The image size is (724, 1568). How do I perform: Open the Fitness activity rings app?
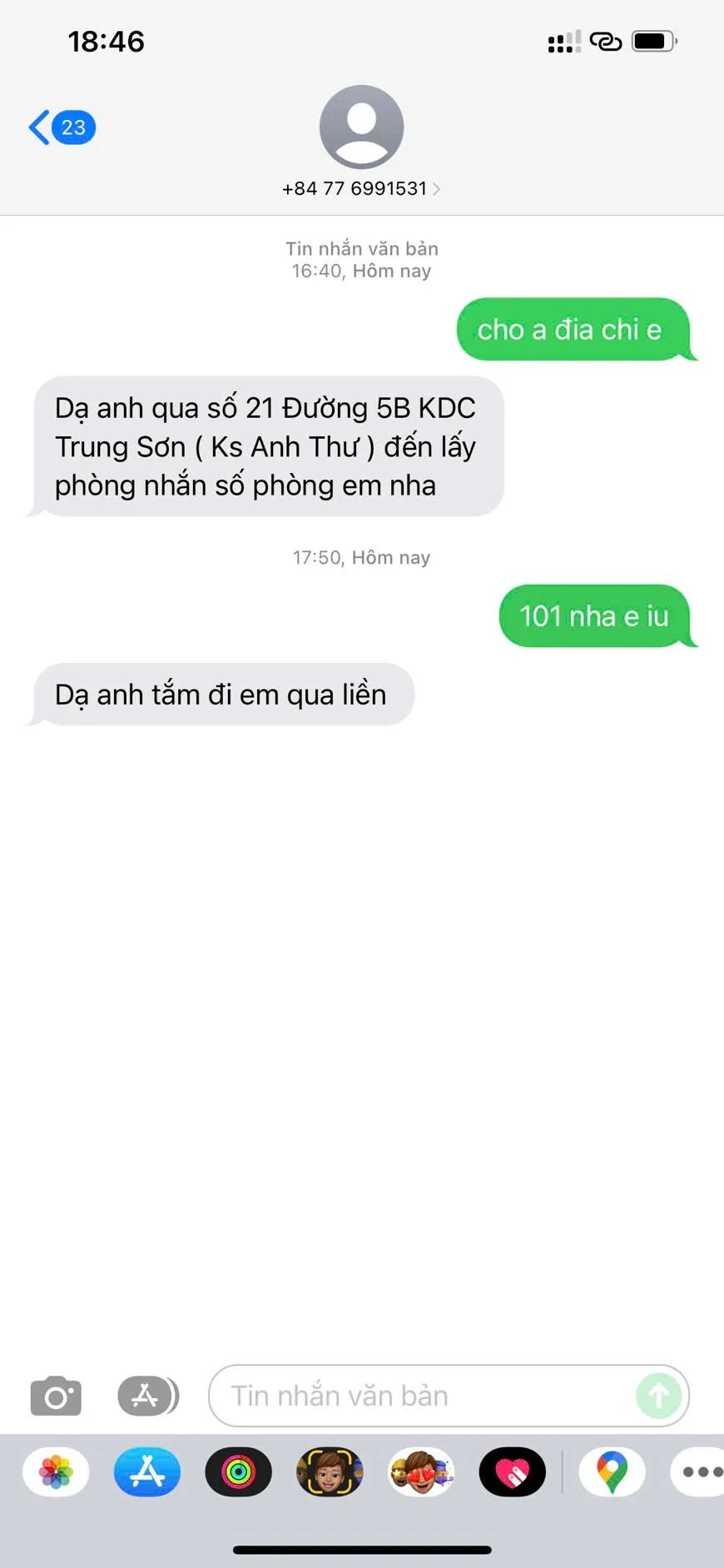[238, 1473]
